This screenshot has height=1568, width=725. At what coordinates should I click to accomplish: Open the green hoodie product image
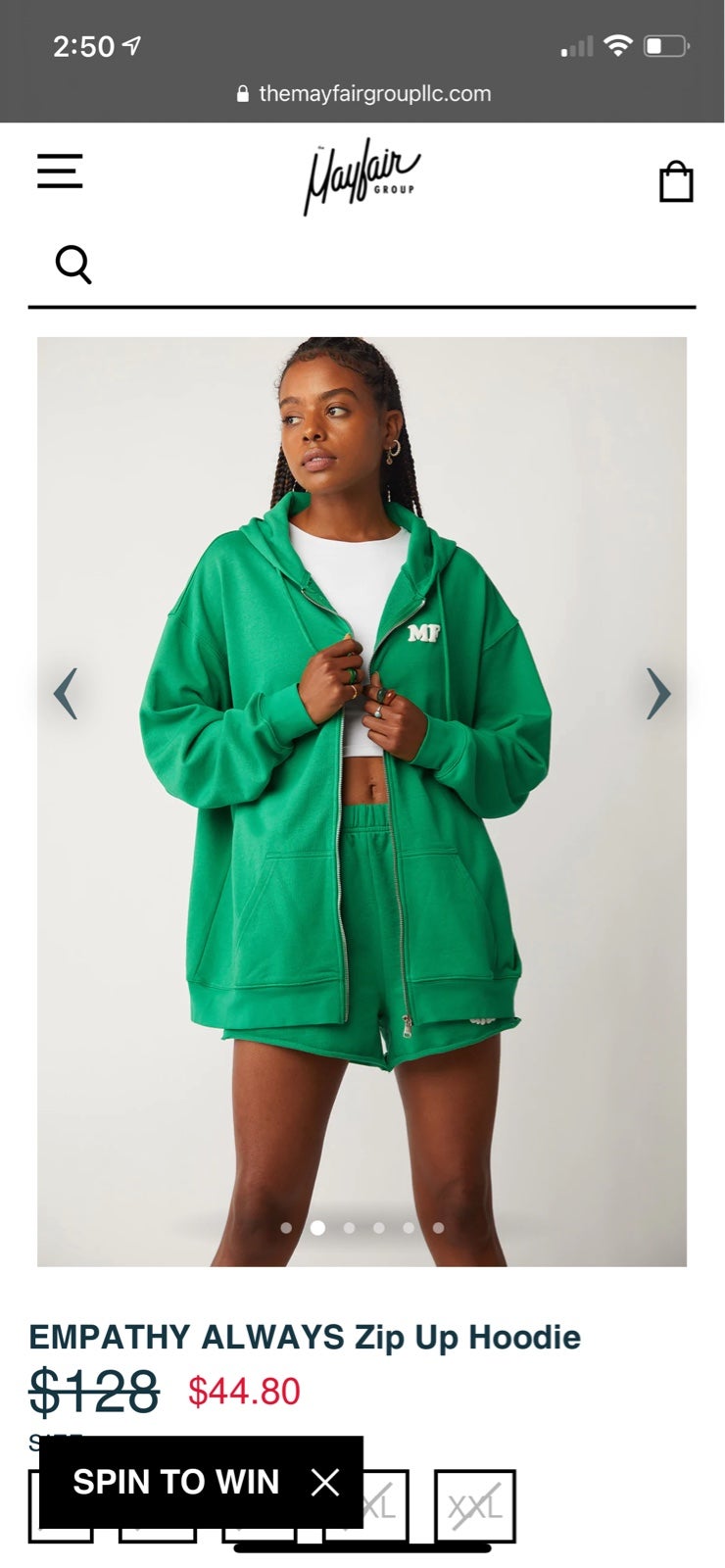point(362,802)
